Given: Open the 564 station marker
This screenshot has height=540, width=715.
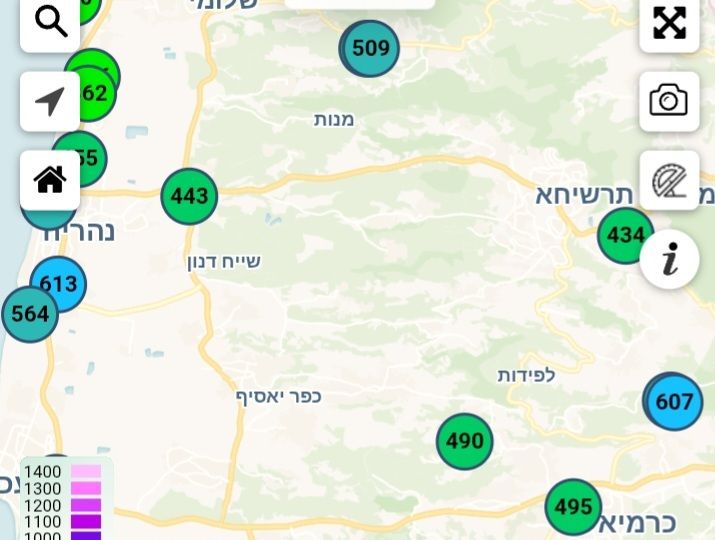Looking at the screenshot, I should (30, 314).
